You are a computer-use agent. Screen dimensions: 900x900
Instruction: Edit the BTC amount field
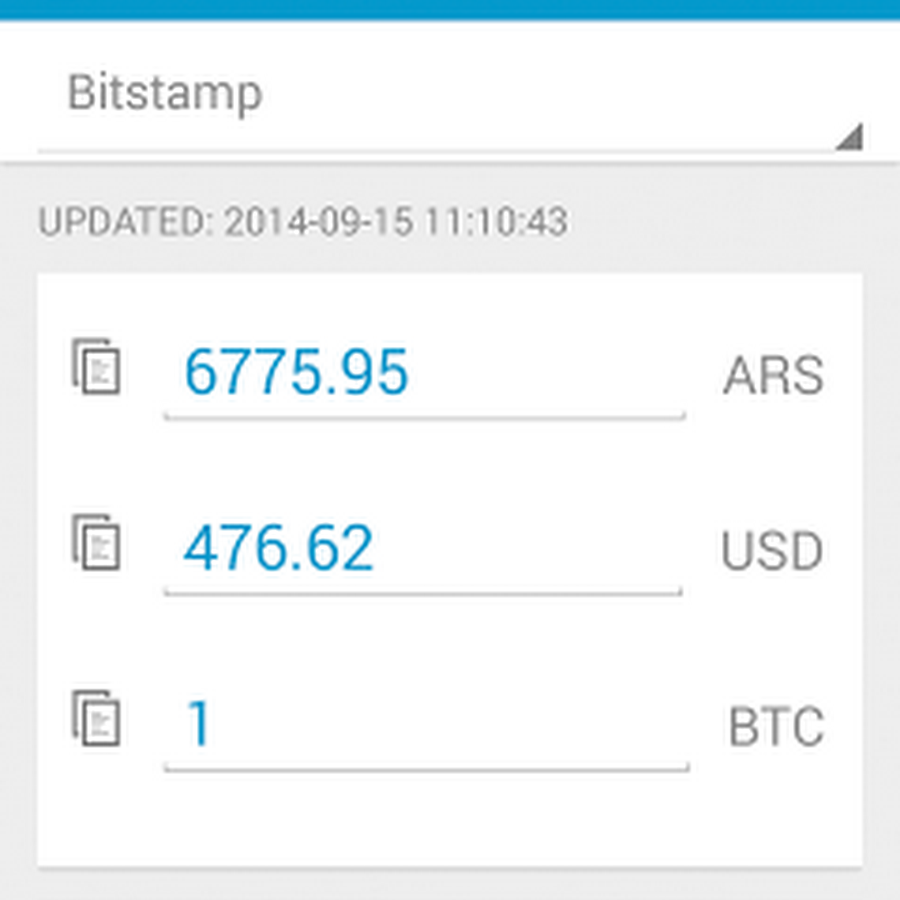click(424, 725)
